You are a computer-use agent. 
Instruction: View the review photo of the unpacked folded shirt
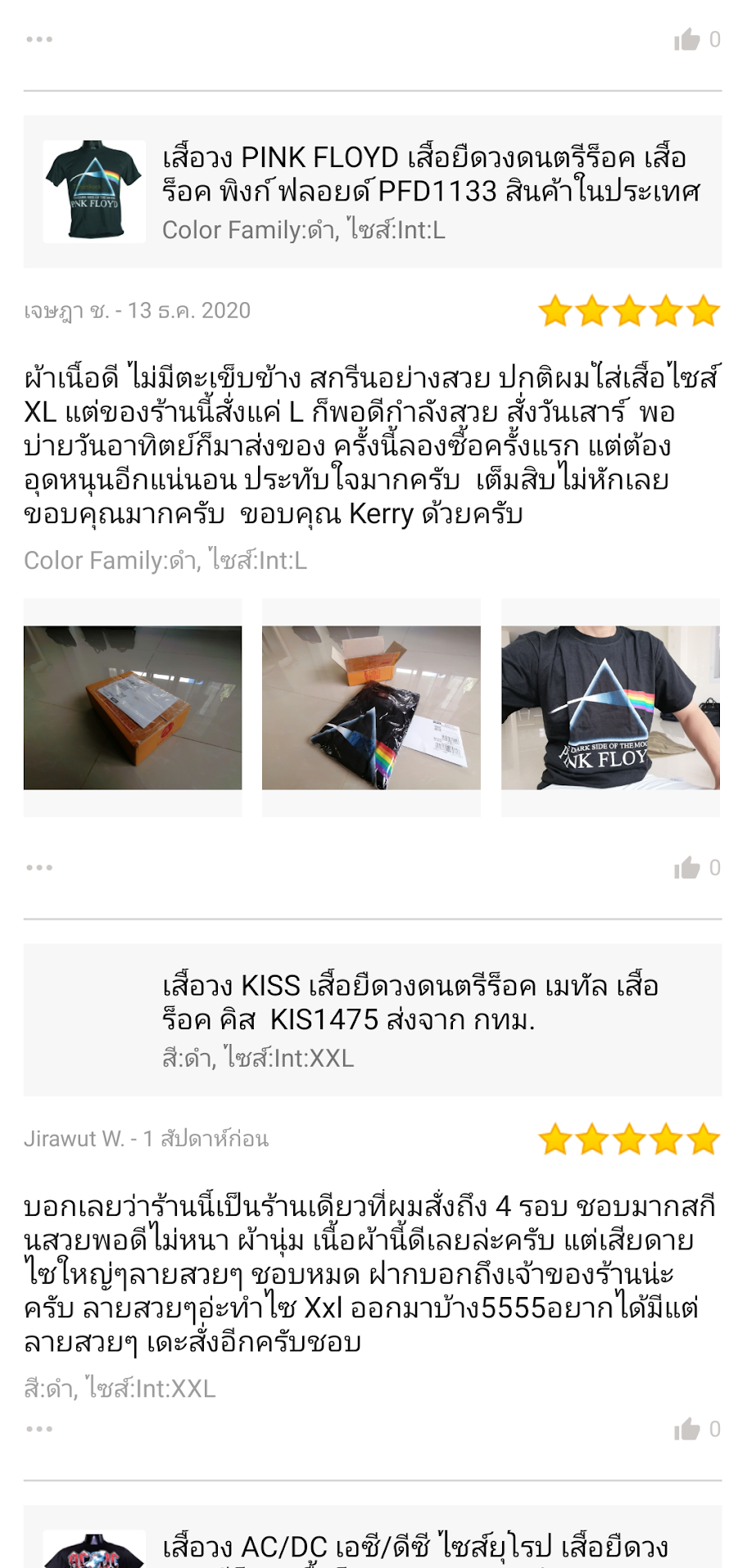371,707
